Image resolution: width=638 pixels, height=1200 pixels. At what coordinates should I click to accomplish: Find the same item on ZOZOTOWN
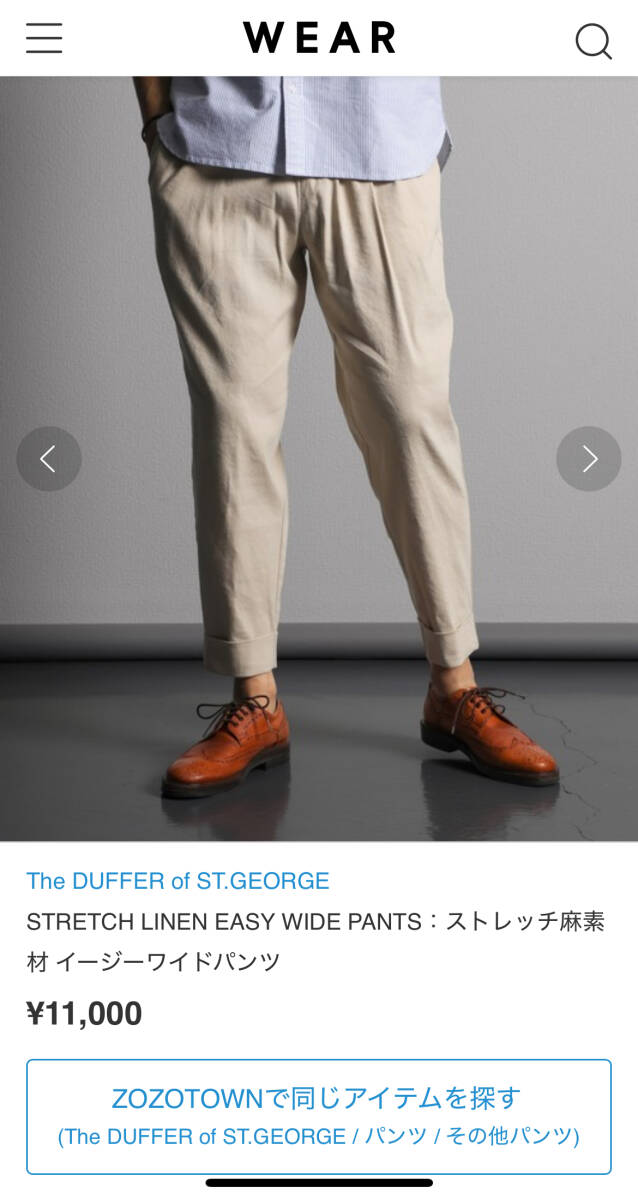point(318,1116)
